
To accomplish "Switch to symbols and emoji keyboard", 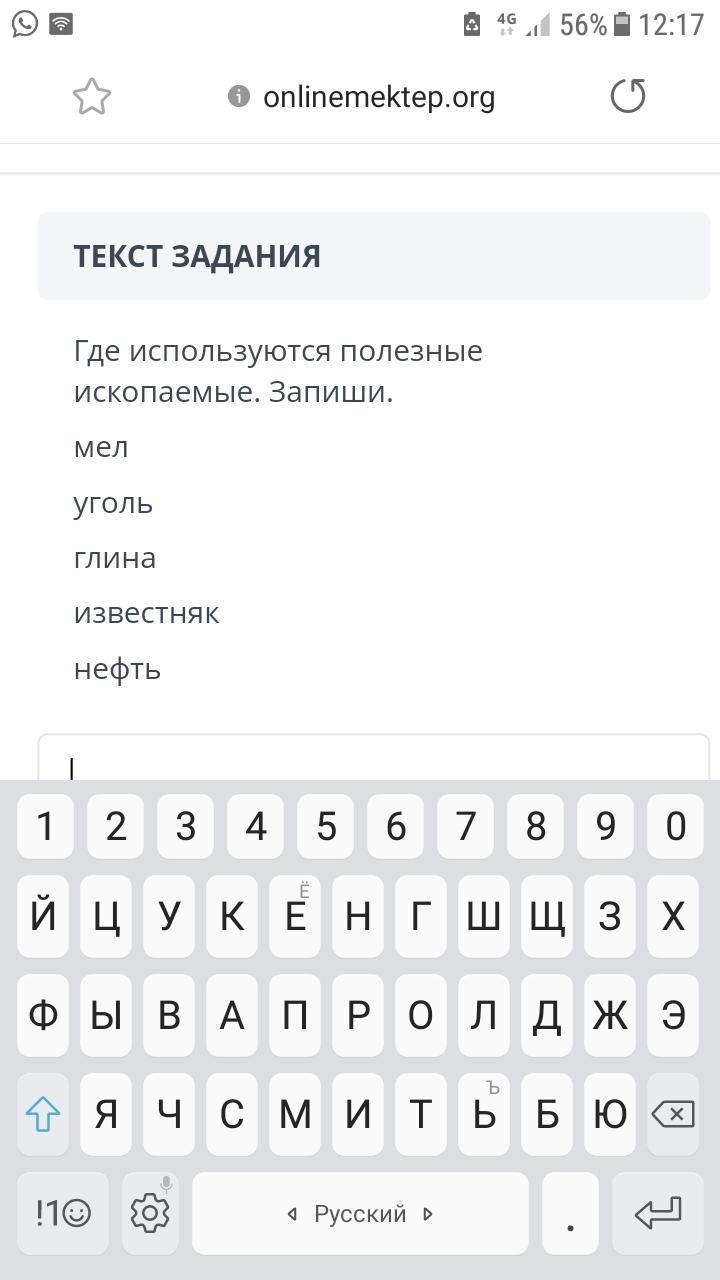I will [63, 1213].
